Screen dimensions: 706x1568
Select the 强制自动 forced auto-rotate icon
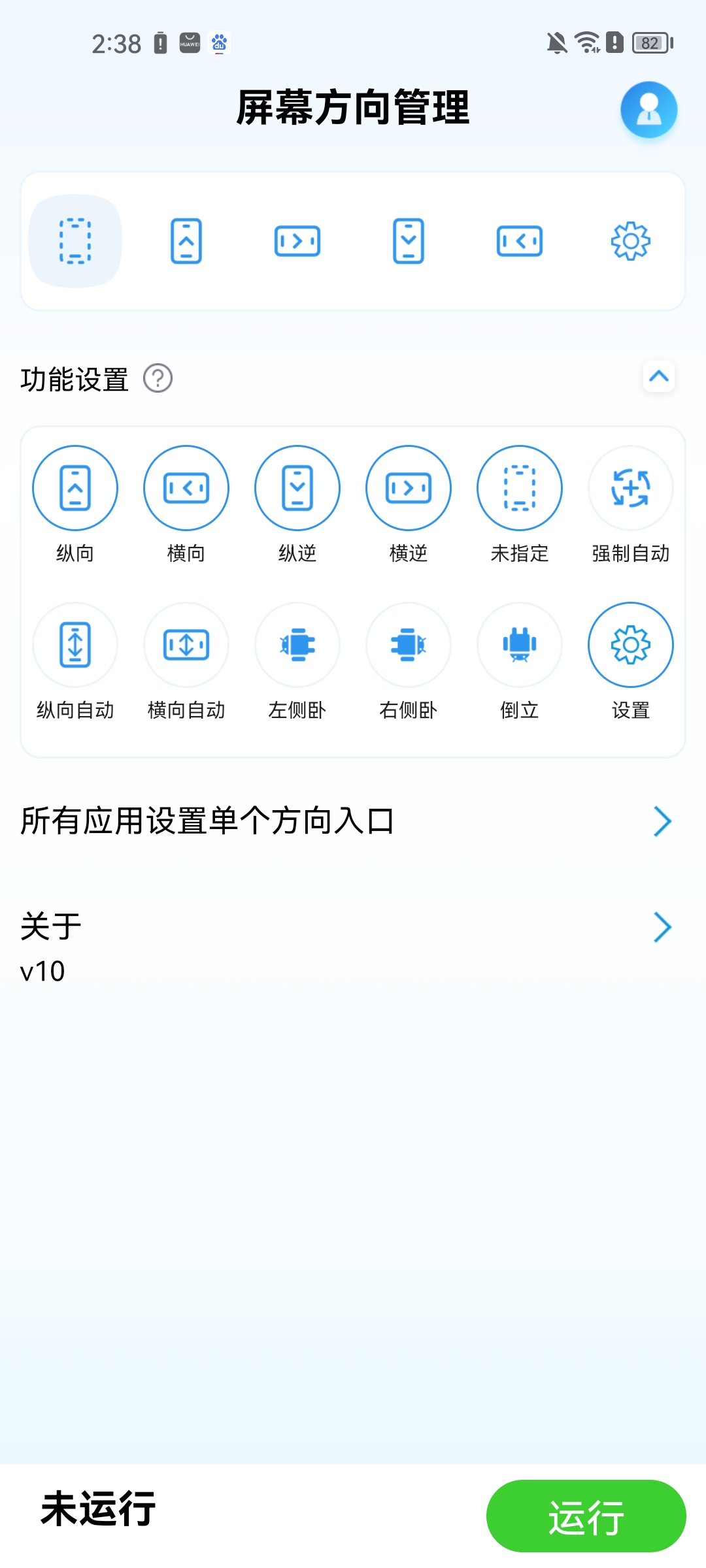coord(630,487)
